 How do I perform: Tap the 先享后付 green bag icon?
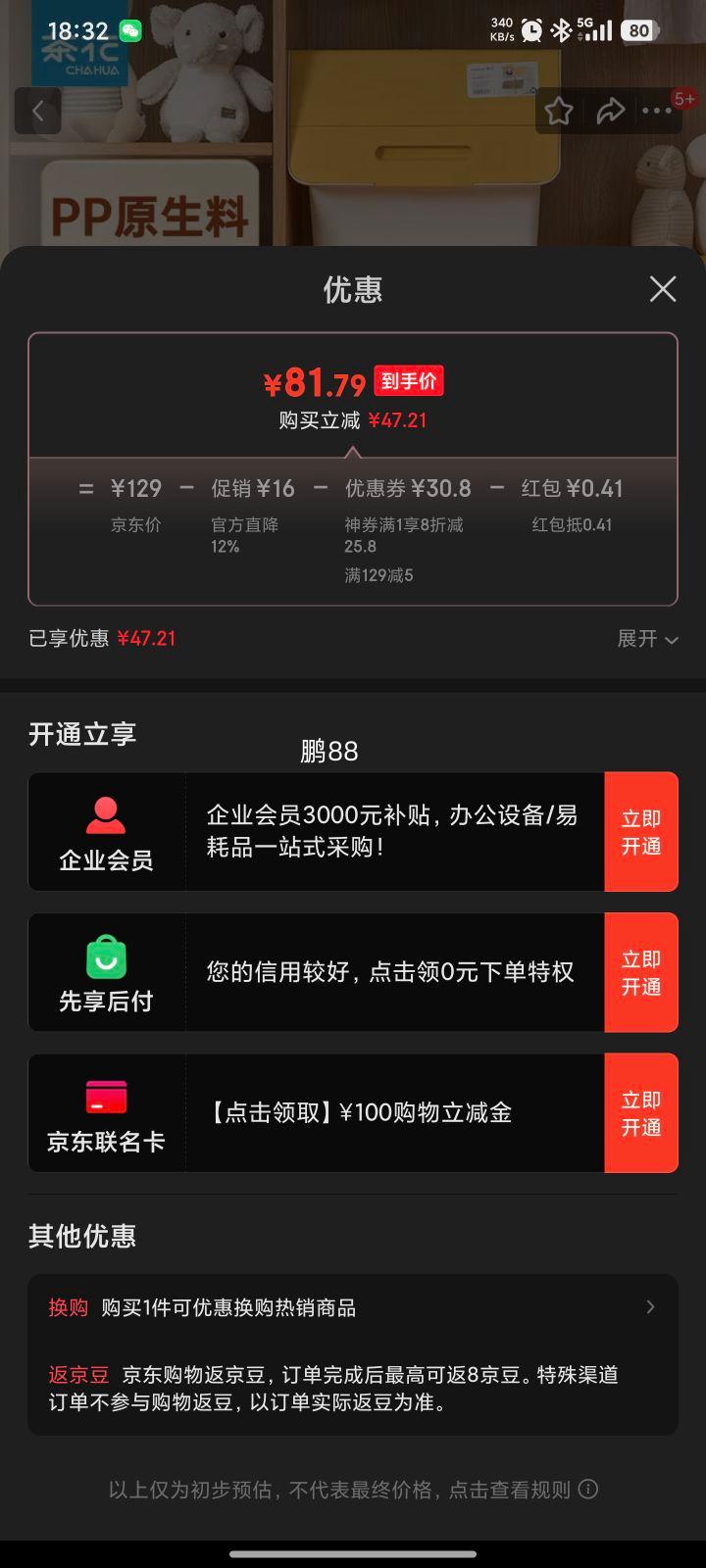(x=106, y=955)
